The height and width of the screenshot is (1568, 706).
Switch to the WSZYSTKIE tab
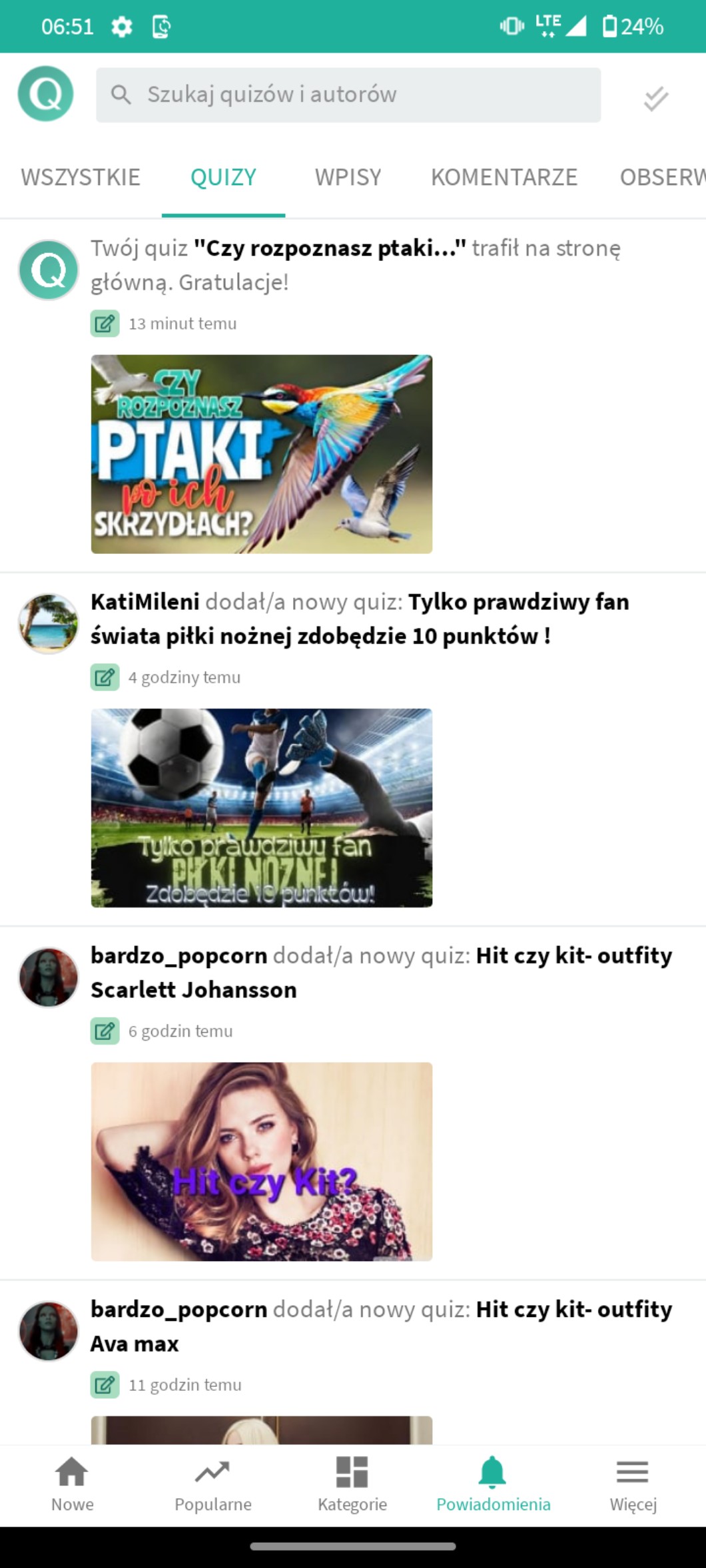coord(81,177)
